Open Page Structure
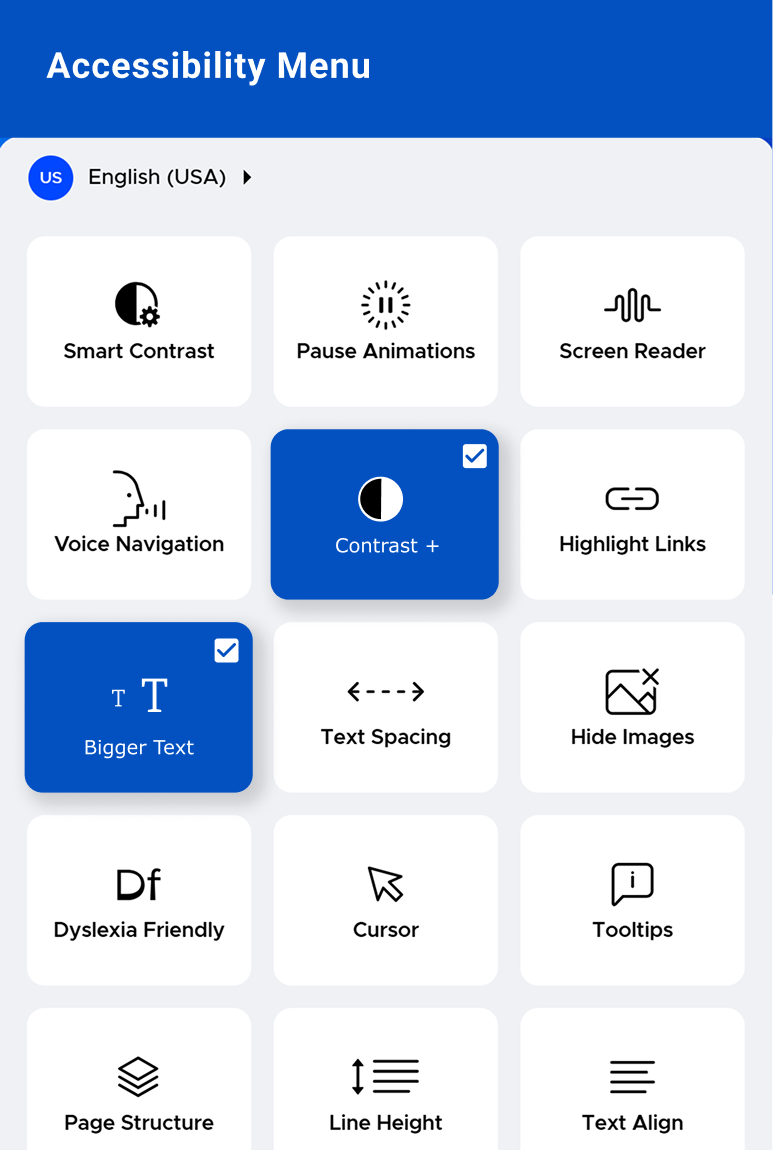The height and width of the screenshot is (1150, 773). coord(139,1090)
